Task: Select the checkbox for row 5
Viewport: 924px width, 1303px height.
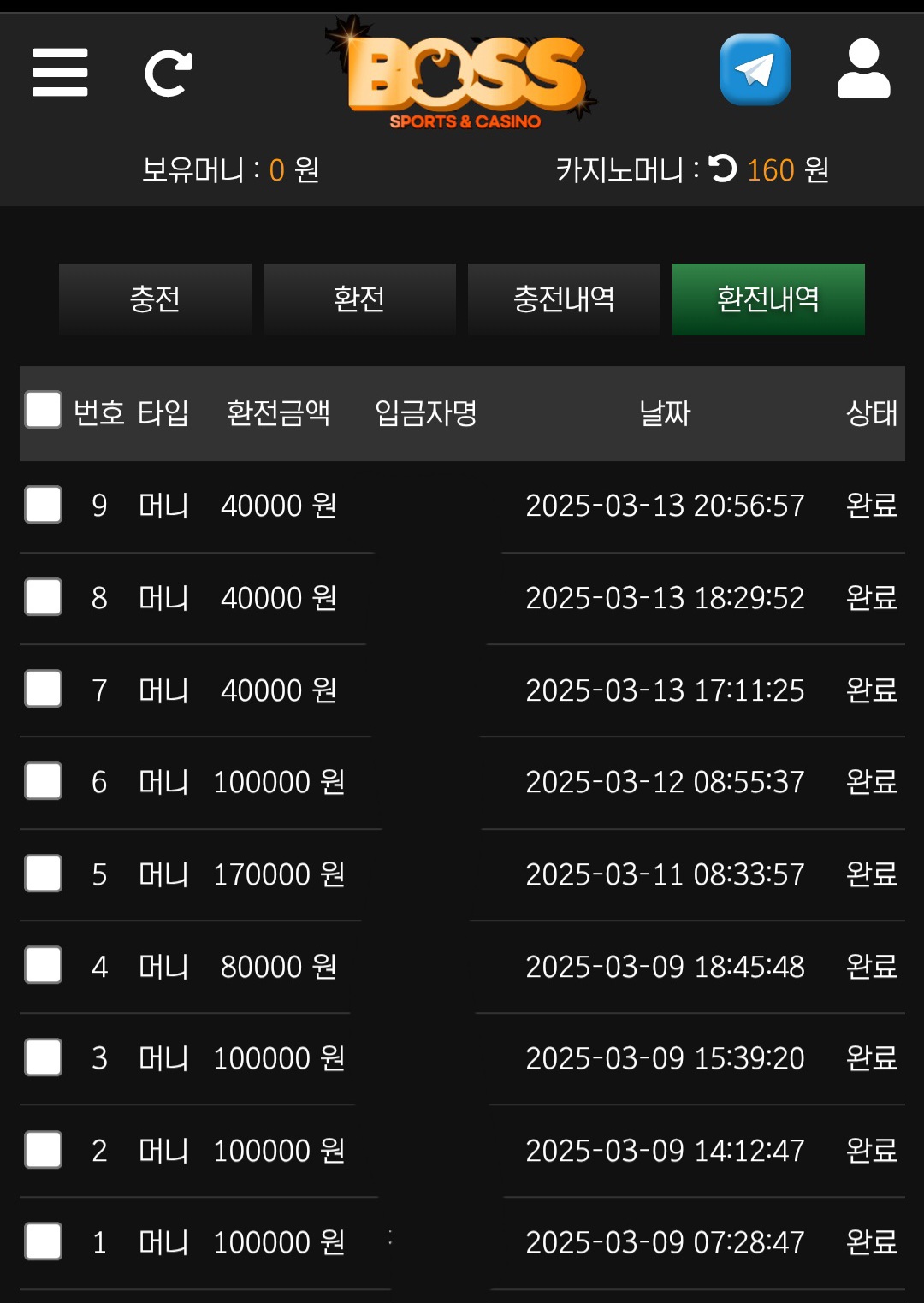Action: (44, 874)
